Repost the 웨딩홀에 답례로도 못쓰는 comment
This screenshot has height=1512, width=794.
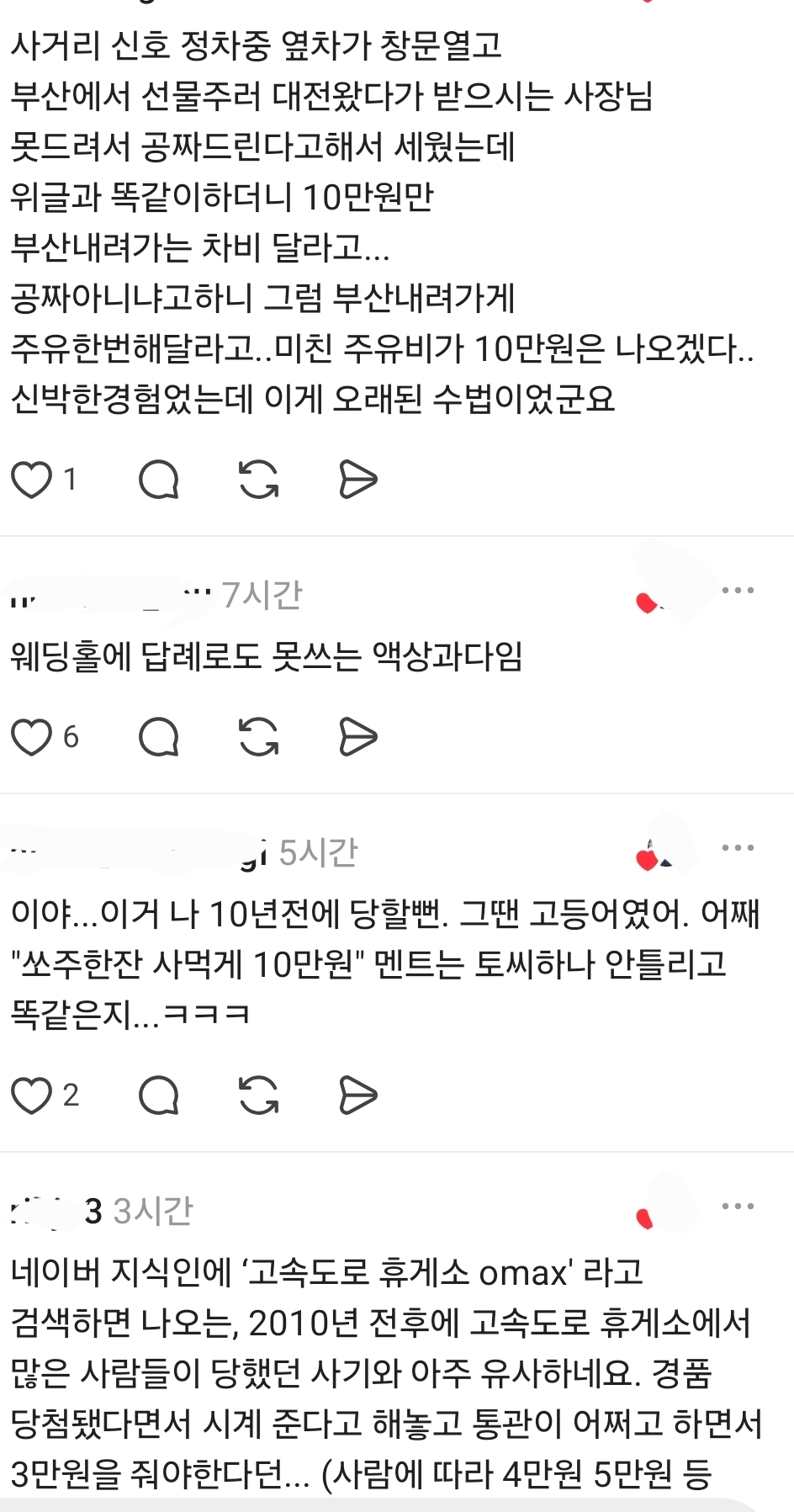point(258,738)
